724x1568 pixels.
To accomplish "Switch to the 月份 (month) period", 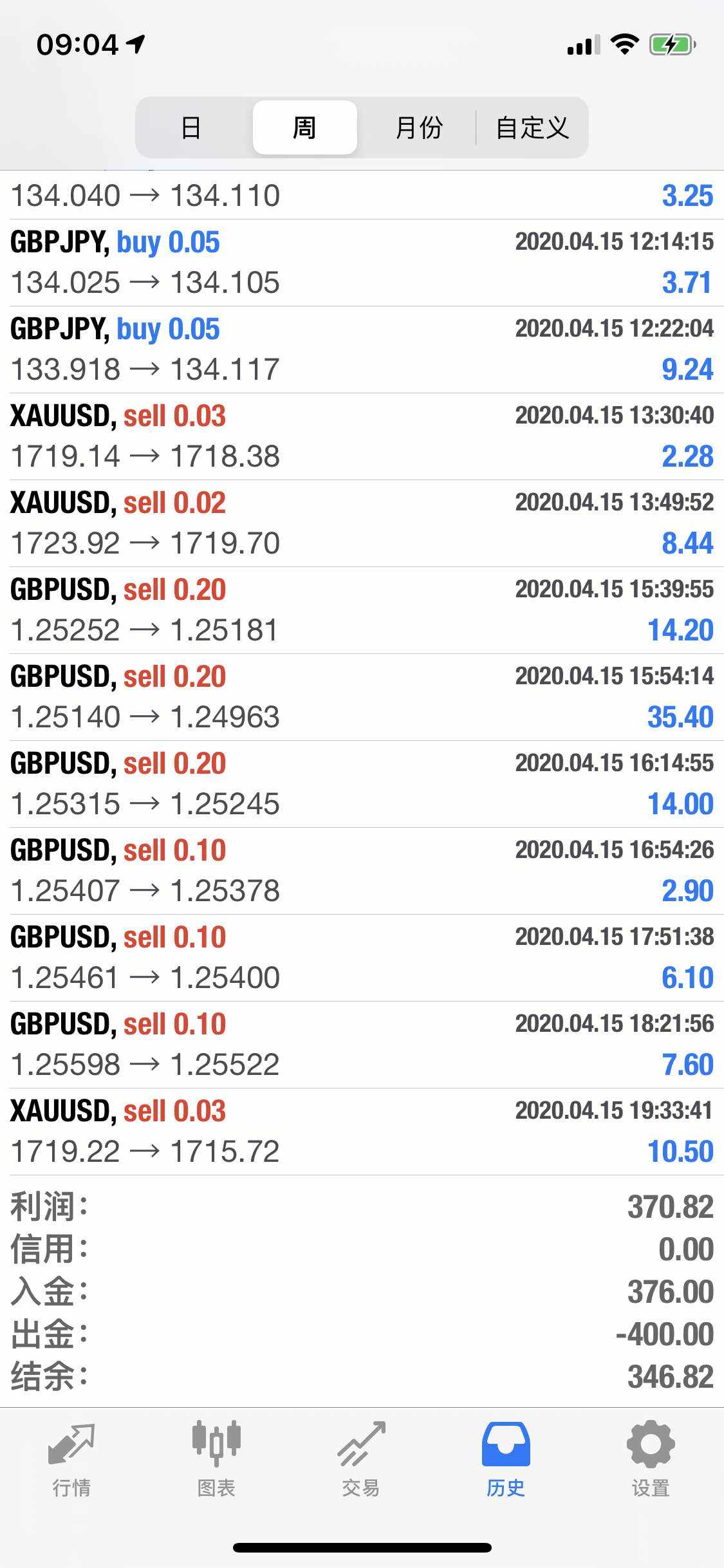I will (x=419, y=127).
